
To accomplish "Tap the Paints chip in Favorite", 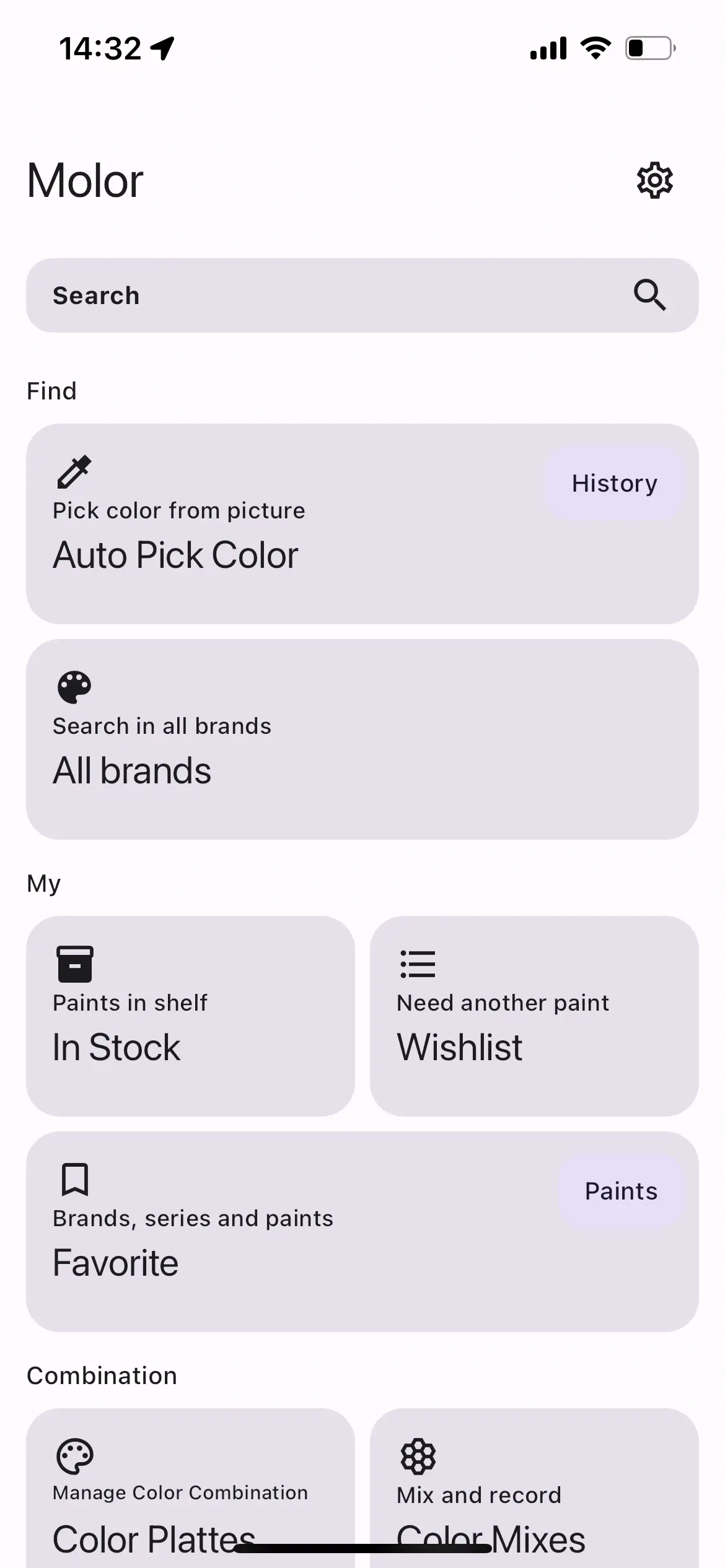I will click(621, 1191).
